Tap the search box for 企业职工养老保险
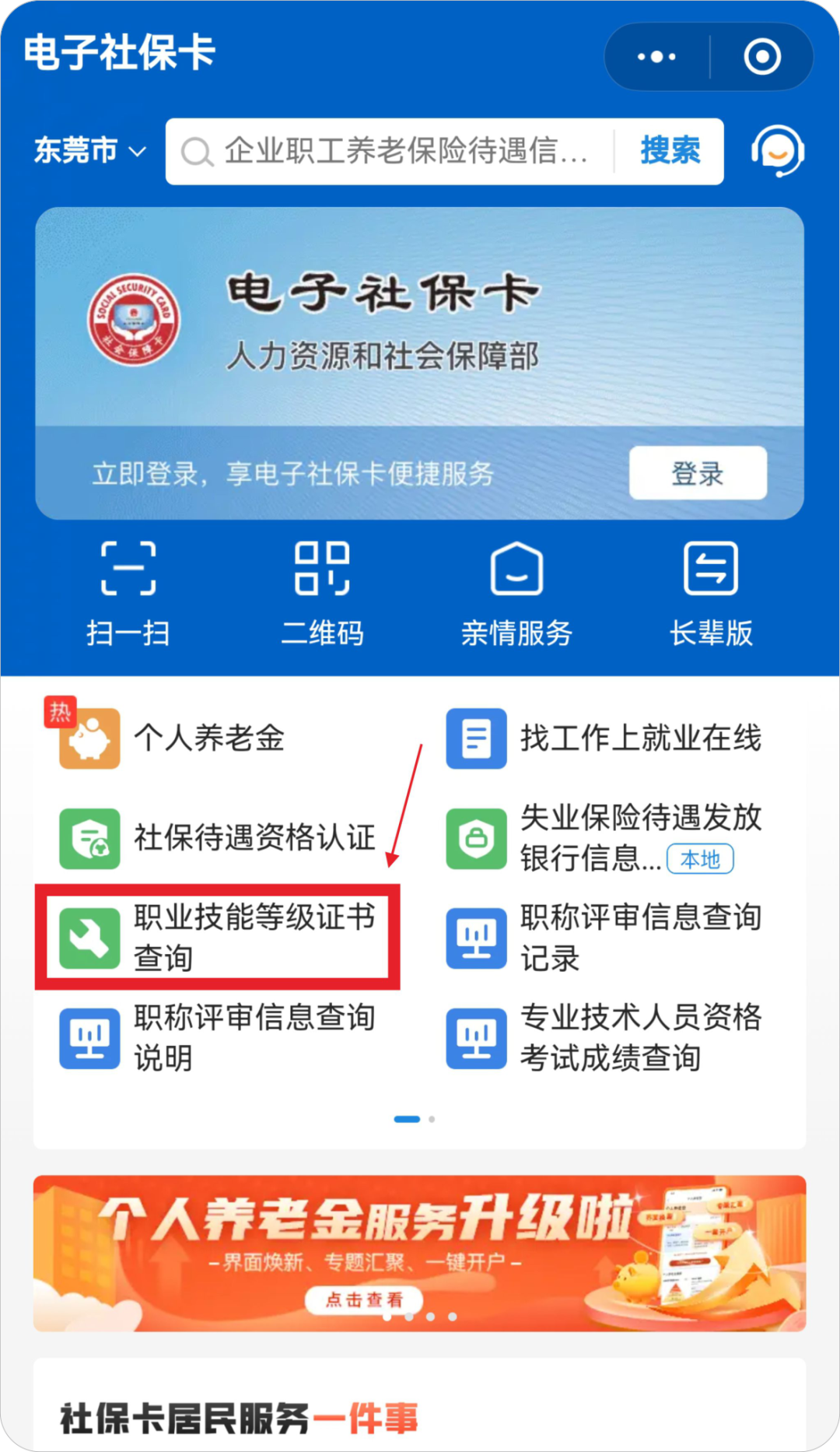 (397, 152)
